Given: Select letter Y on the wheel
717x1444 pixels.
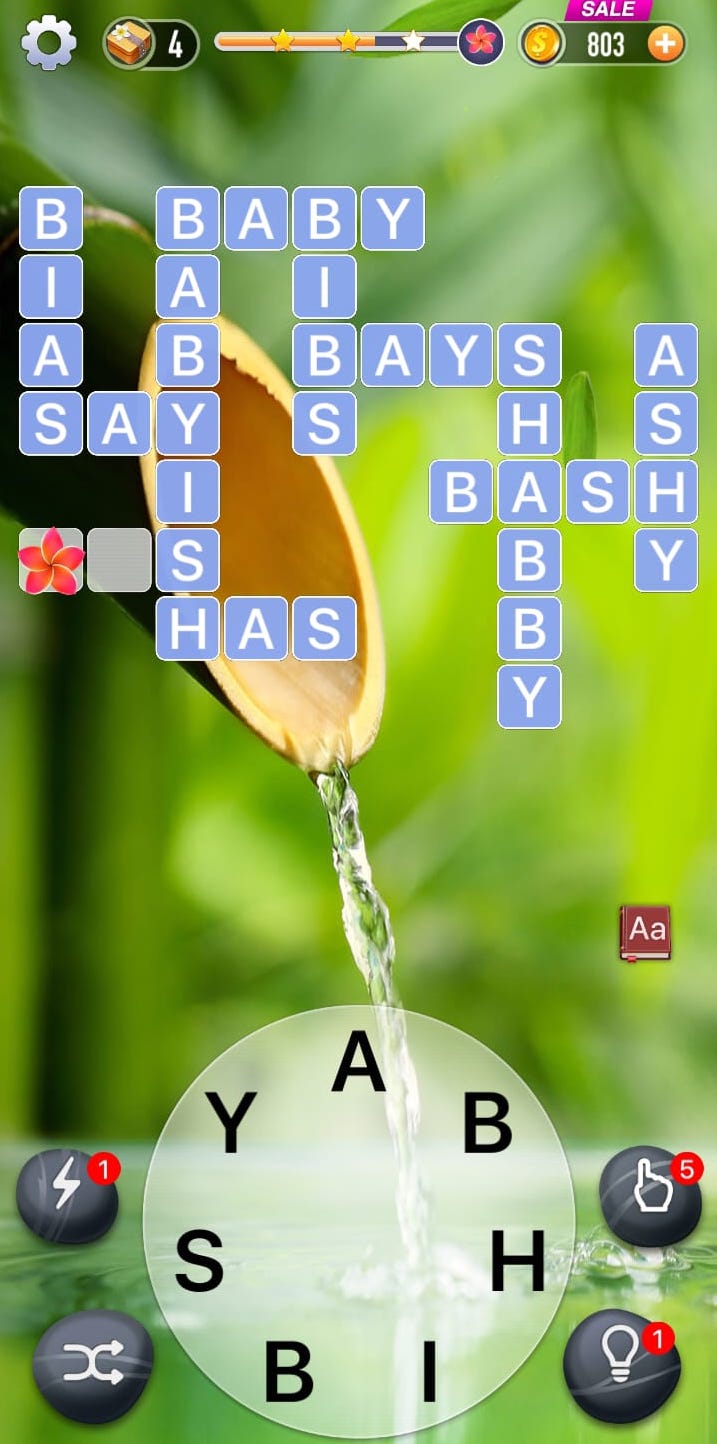Looking at the screenshot, I should tap(231, 1122).
